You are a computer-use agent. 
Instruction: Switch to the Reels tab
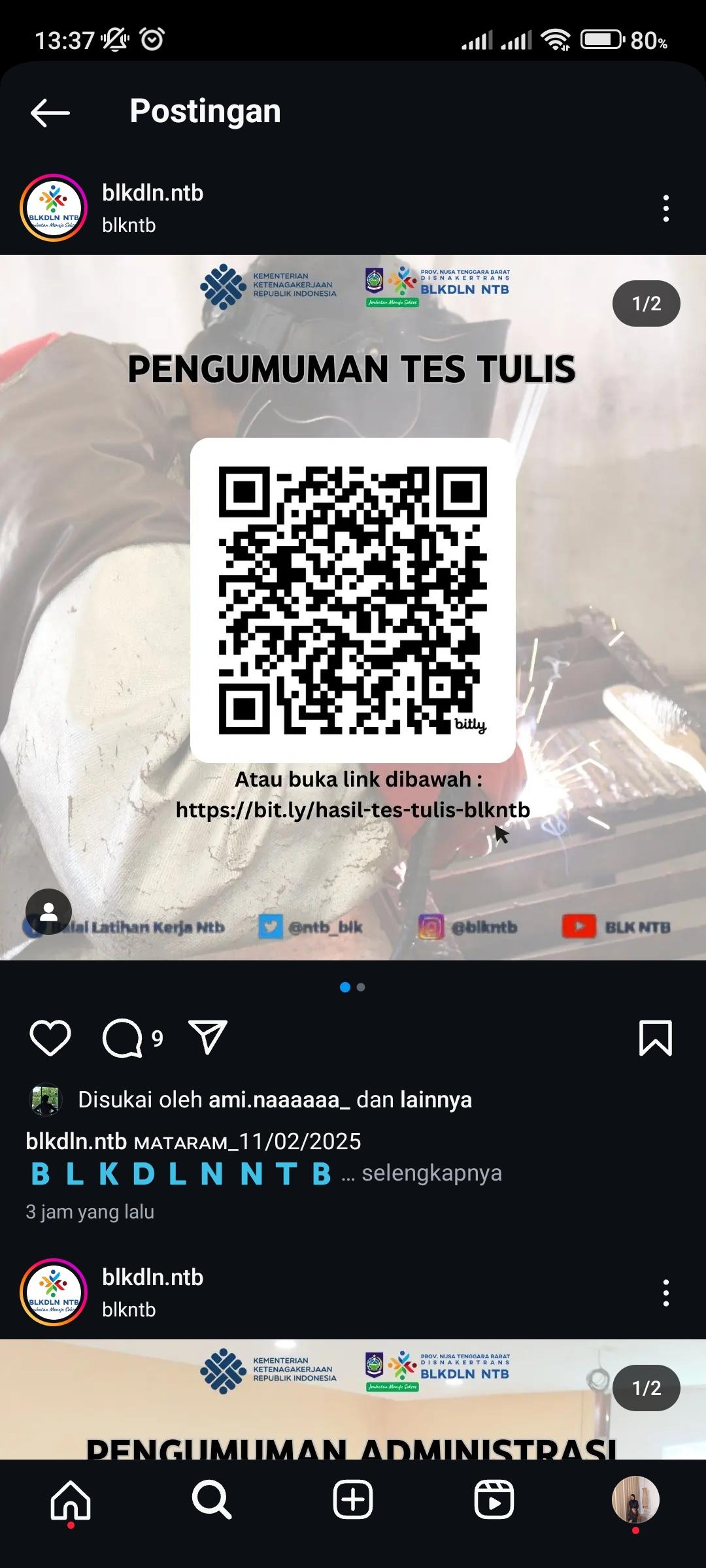click(494, 1500)
